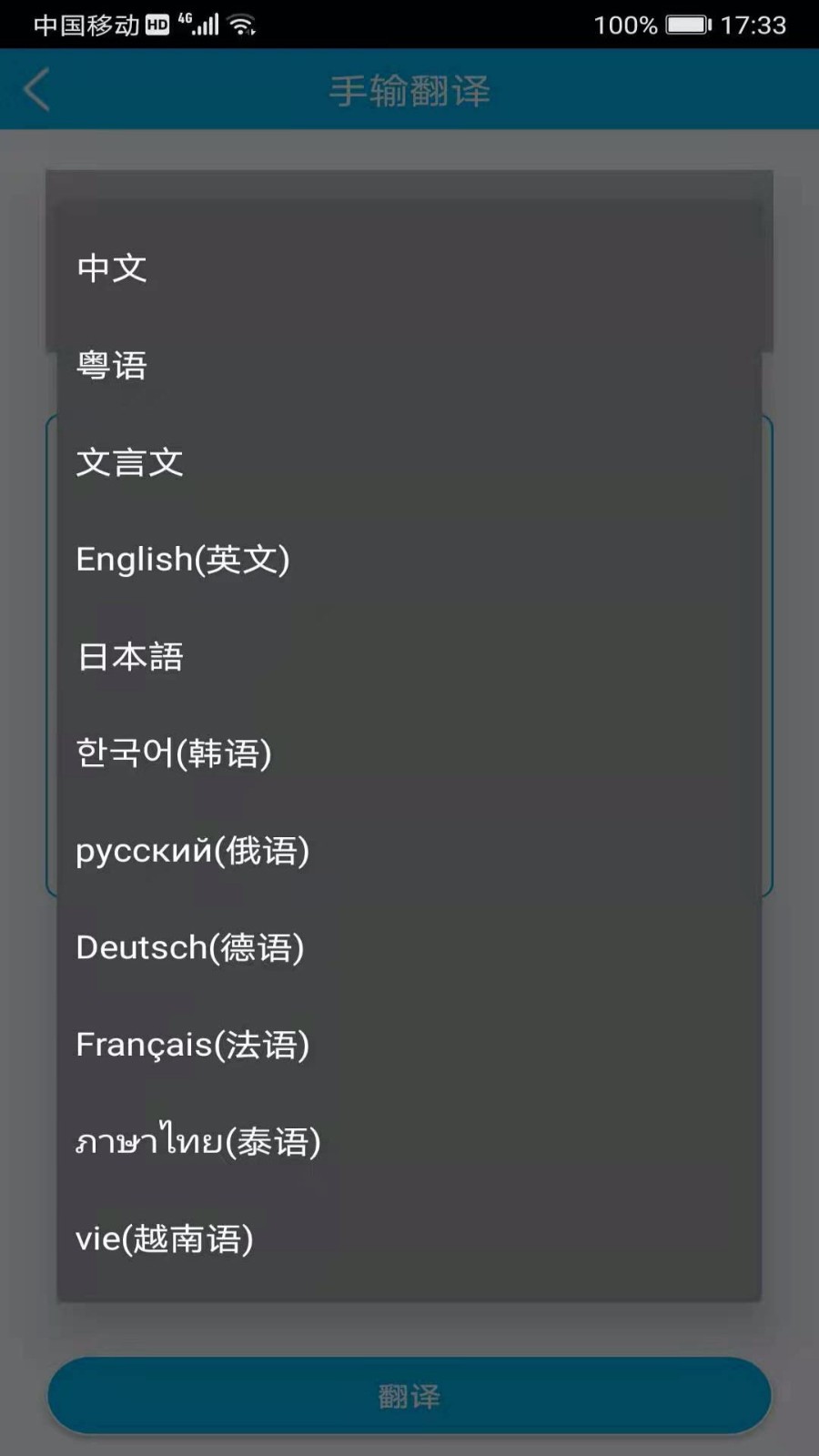Choose 粤语 as the language

[112, 365]
